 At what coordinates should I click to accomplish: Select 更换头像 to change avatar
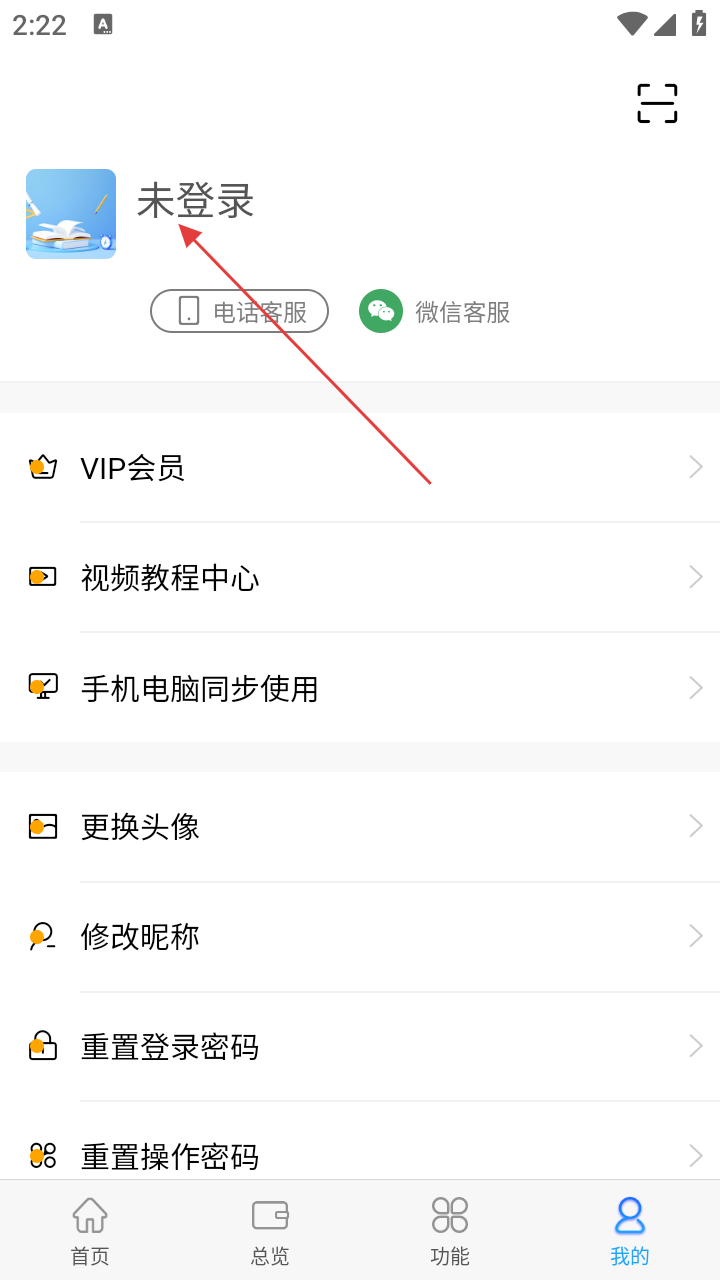coord(360,826)
